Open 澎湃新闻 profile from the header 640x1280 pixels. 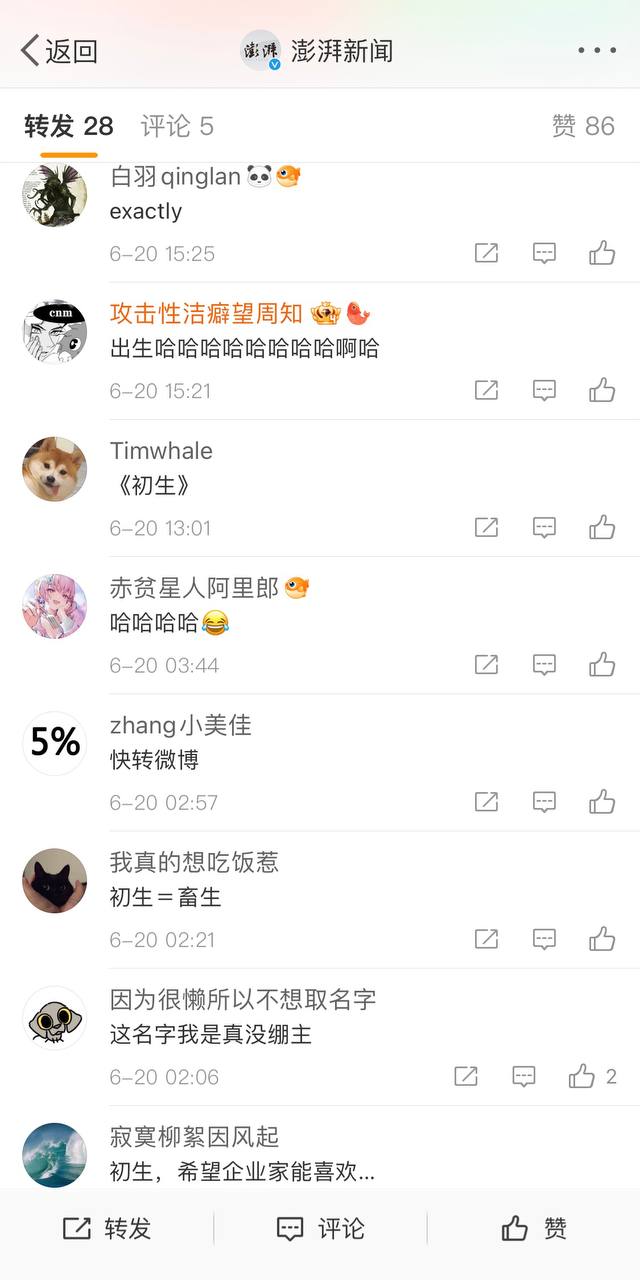pyautogui.click(x=318, y=50)
